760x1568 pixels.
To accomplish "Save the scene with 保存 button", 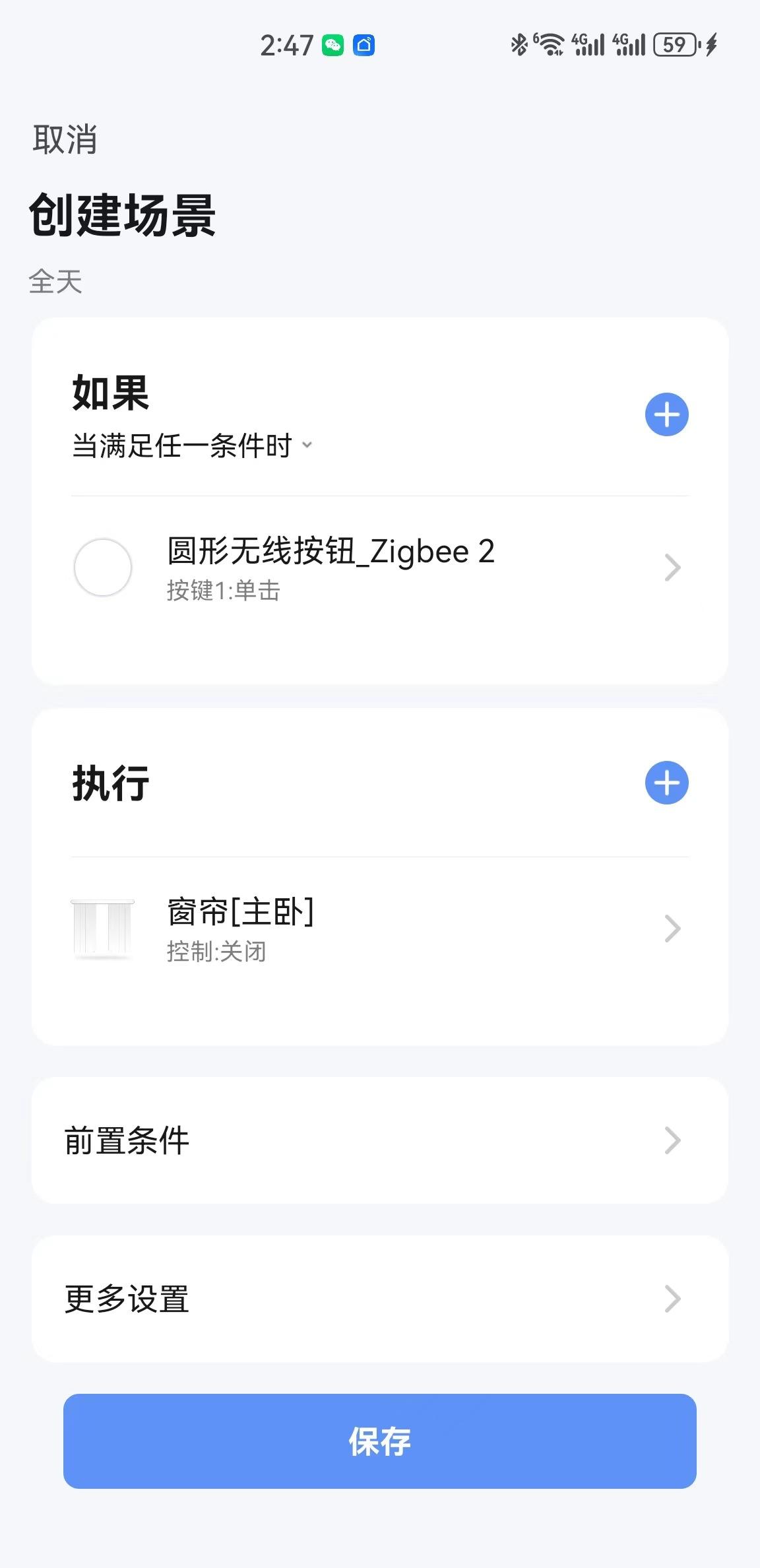I will point(379,1441).
